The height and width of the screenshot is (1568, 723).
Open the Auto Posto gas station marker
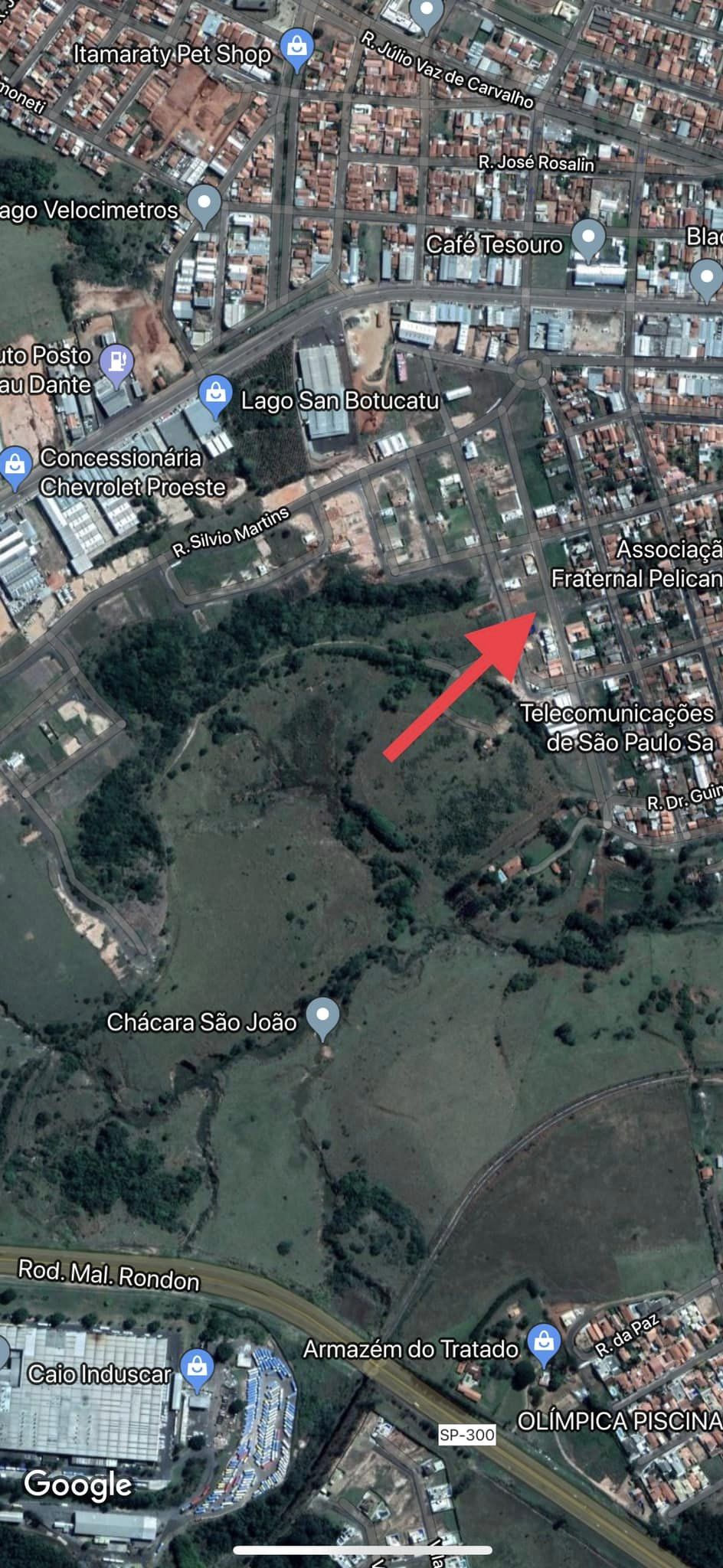click(x=117, y=361)
